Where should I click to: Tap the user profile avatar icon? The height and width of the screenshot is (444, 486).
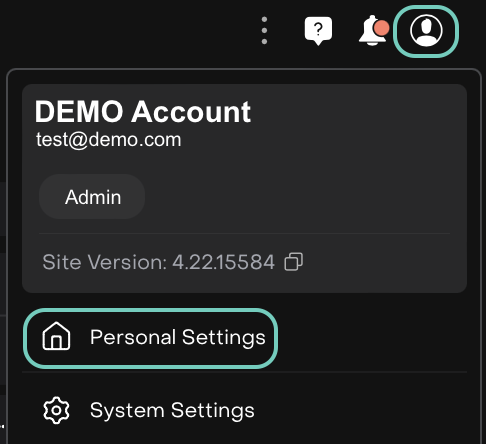tap(426, 31)
